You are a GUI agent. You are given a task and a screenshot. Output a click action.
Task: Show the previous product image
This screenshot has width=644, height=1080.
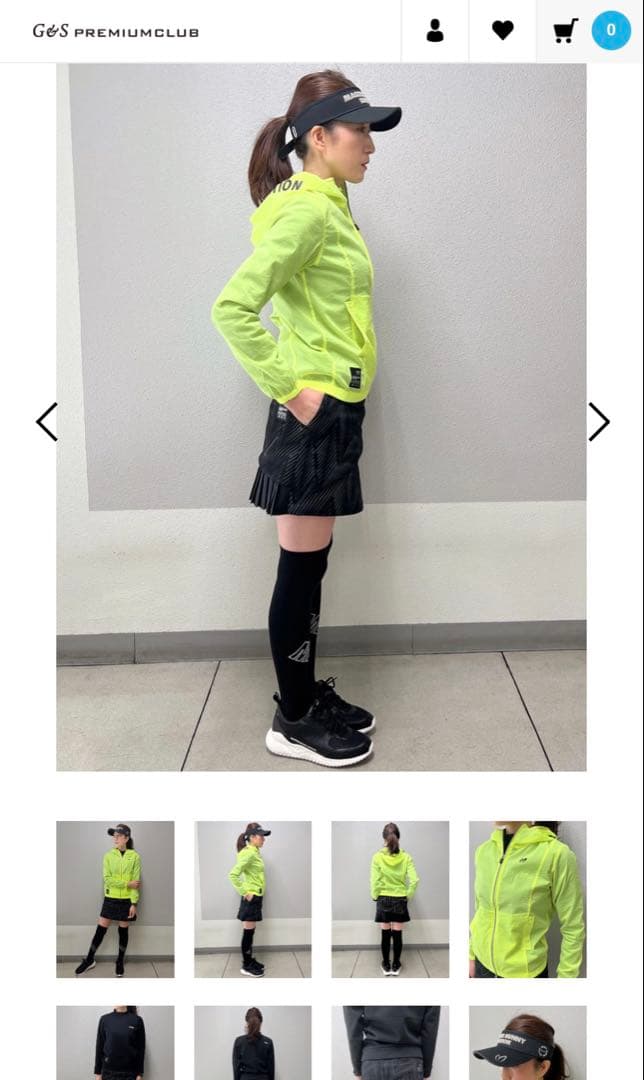(46, 422)
